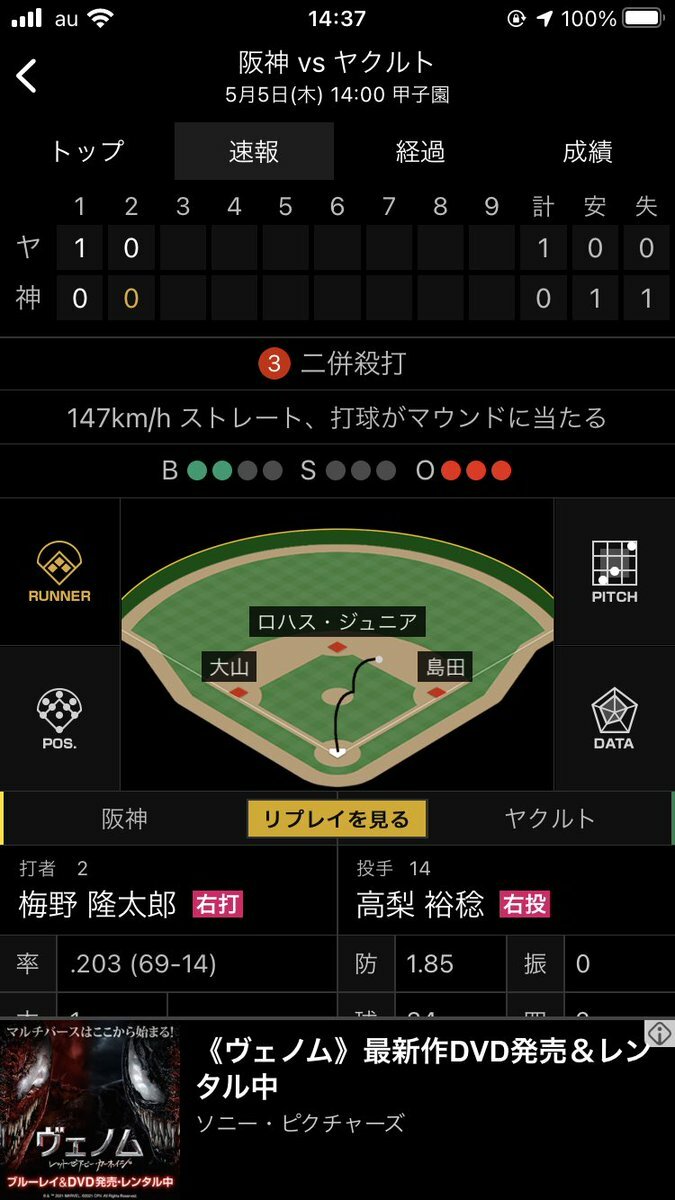Open the PITCH chart
Screen dimensions: 675x1200
[x=614, y=573]
